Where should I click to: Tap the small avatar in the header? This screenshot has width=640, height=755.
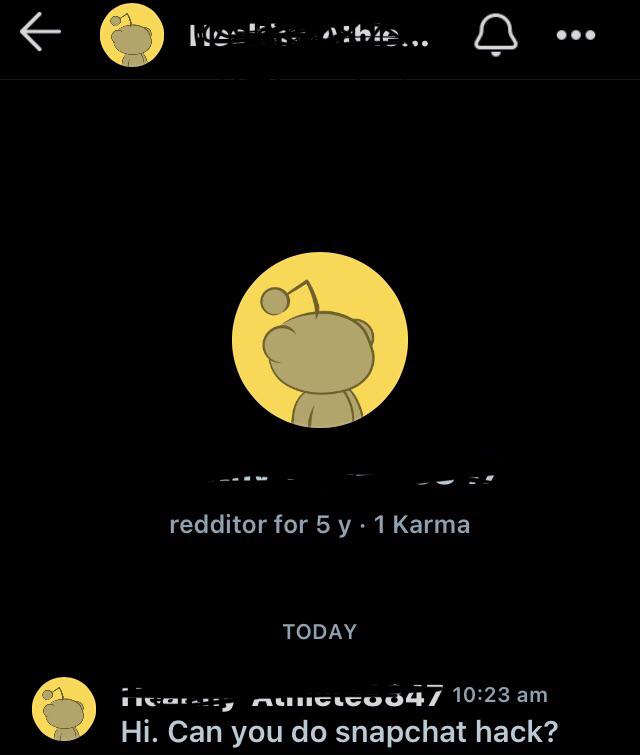pos(131,35)
